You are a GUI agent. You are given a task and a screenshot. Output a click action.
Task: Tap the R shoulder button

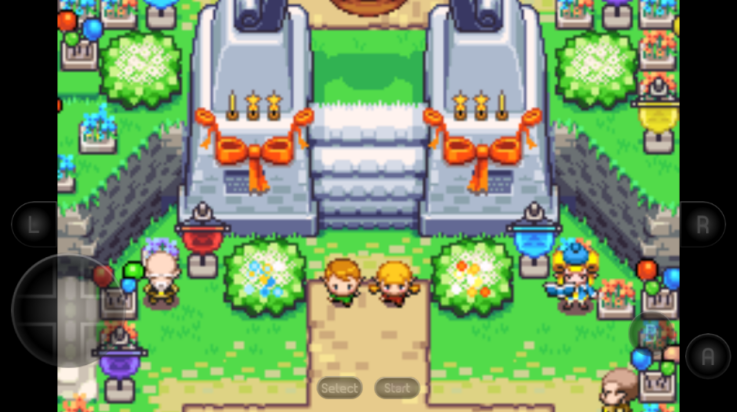coord(702,224)
